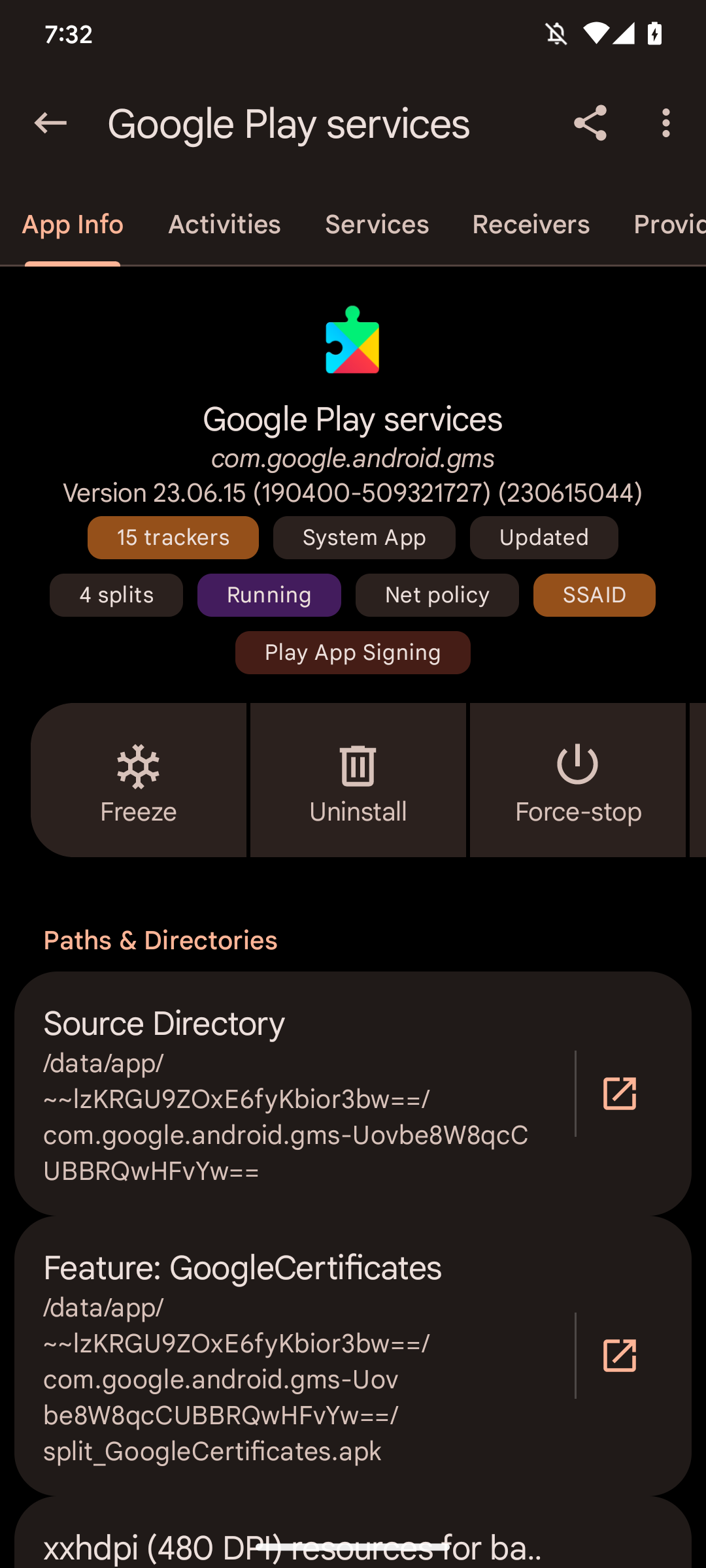The image size is (706, 1568).
Task: Switch to the Services tab
Action: pyautogui.click(x=377, y=224)
